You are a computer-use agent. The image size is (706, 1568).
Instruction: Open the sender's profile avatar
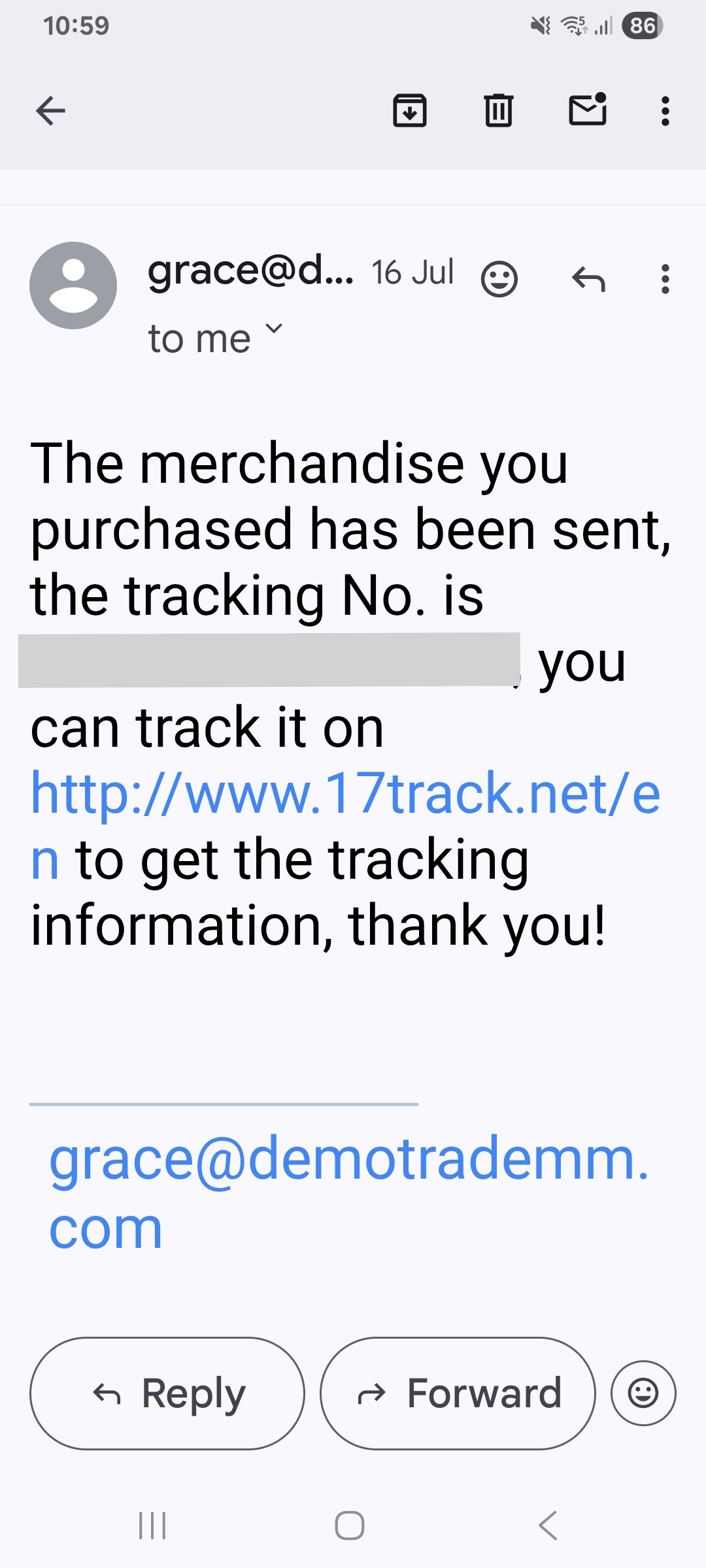tap(73, 286)
